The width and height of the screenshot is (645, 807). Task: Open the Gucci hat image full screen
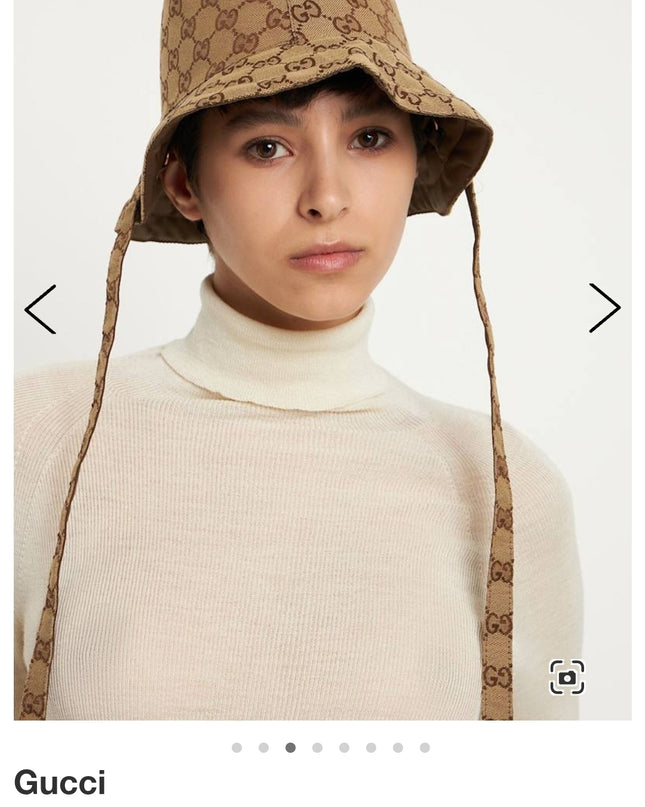click(322, 400)
